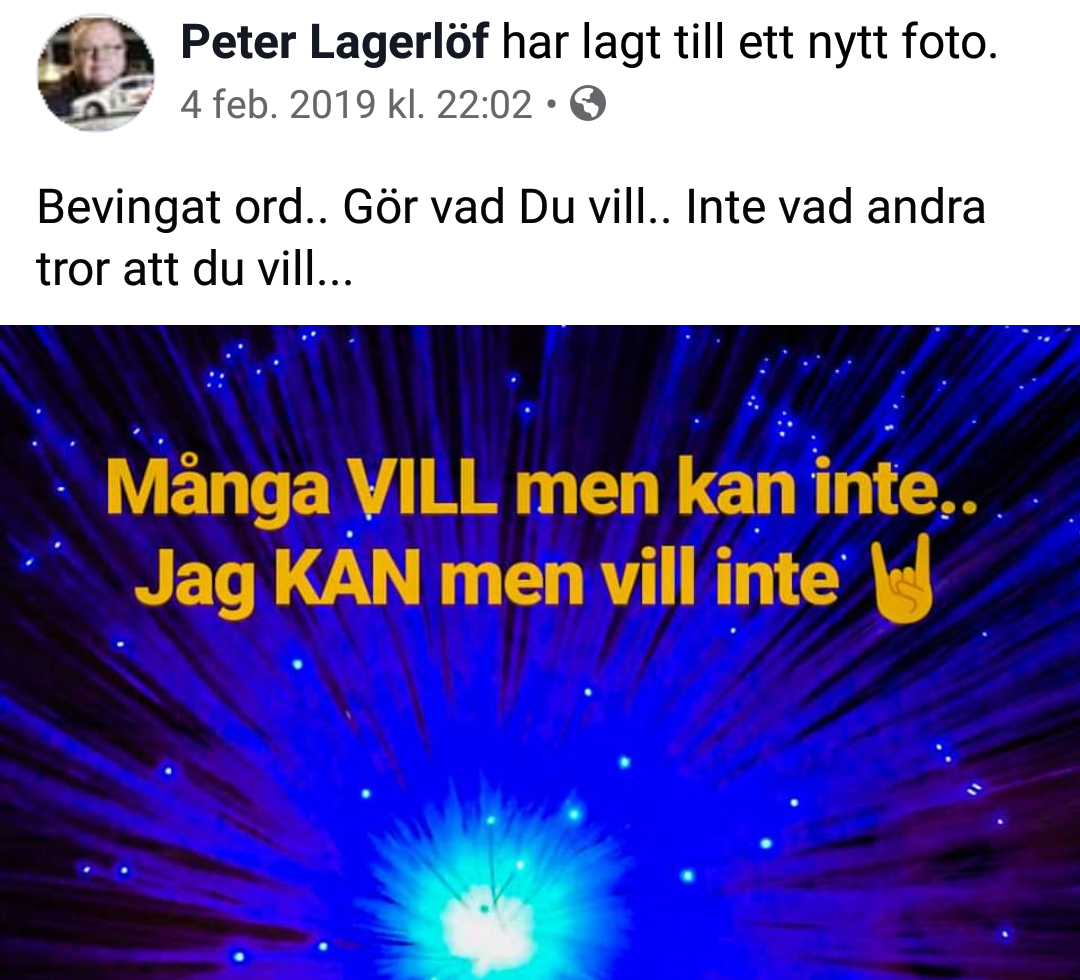The image size is (1080, 980).
Task: Open Peter Lagerlöf's profile picture
Action: tap(96, 72)
